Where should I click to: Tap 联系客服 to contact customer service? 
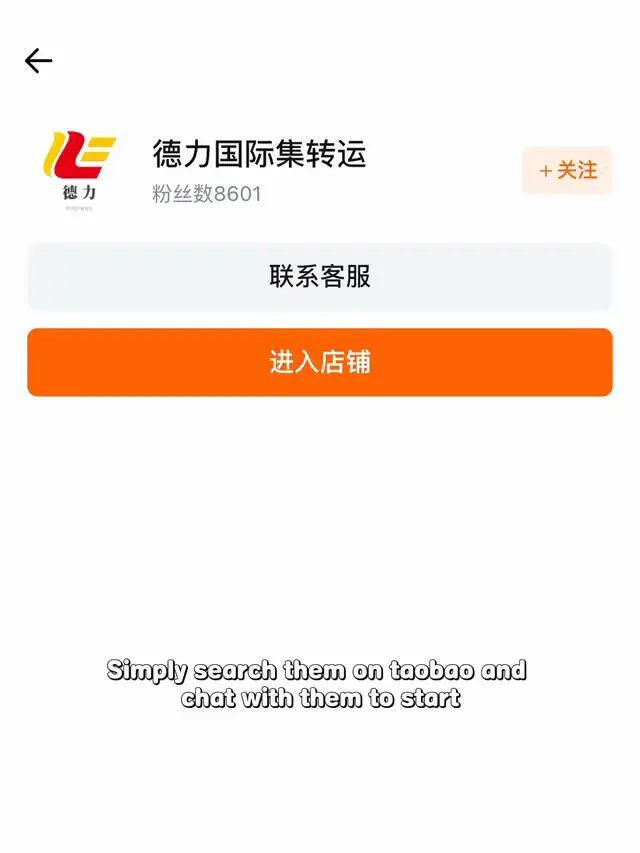point(319,277)
